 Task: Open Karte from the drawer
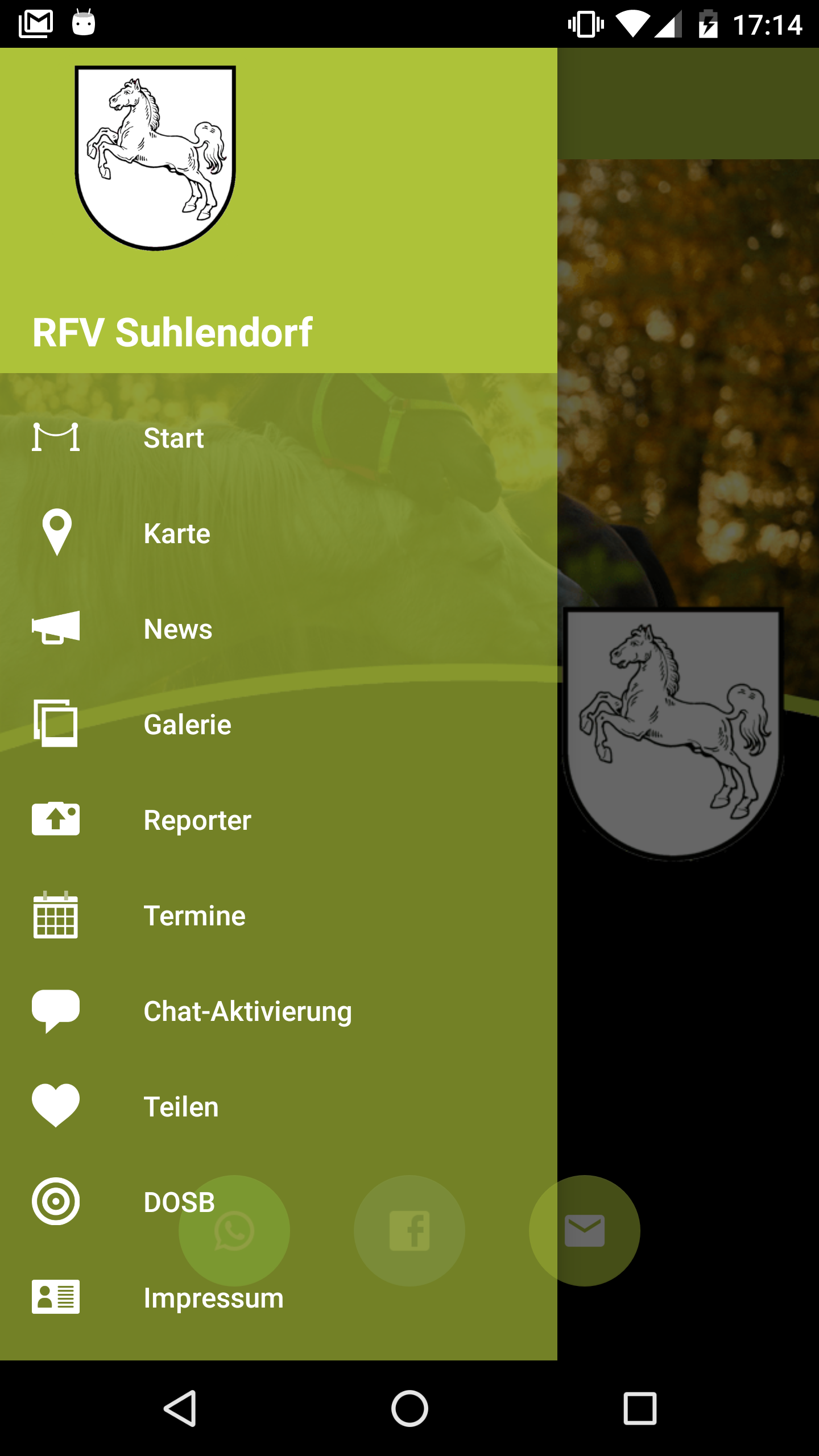click(x=177, y=533)
